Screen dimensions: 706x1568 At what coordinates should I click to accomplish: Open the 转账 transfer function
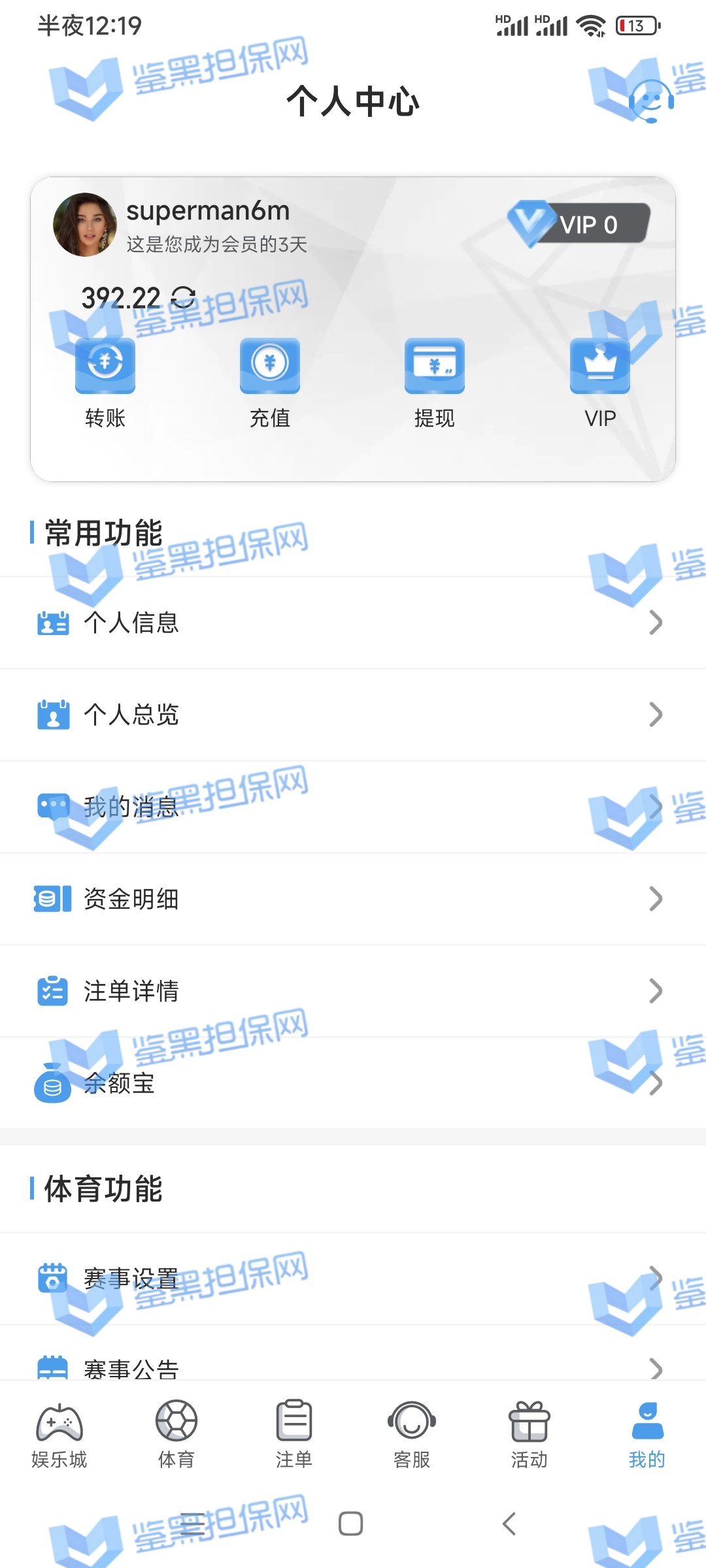pos(105,382)
